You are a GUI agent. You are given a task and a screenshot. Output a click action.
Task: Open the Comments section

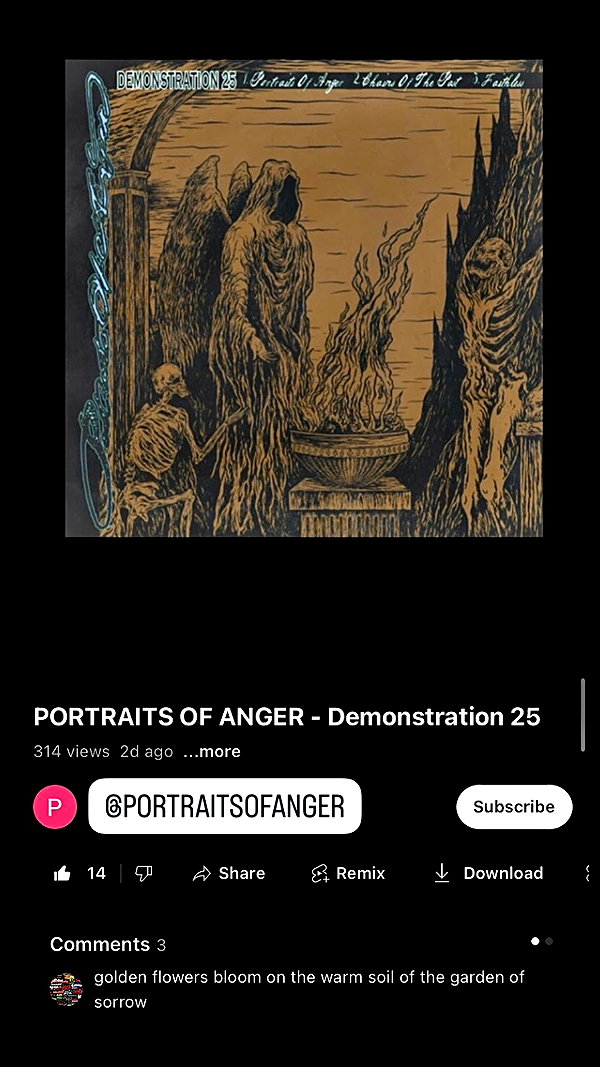tap(107, 945)
